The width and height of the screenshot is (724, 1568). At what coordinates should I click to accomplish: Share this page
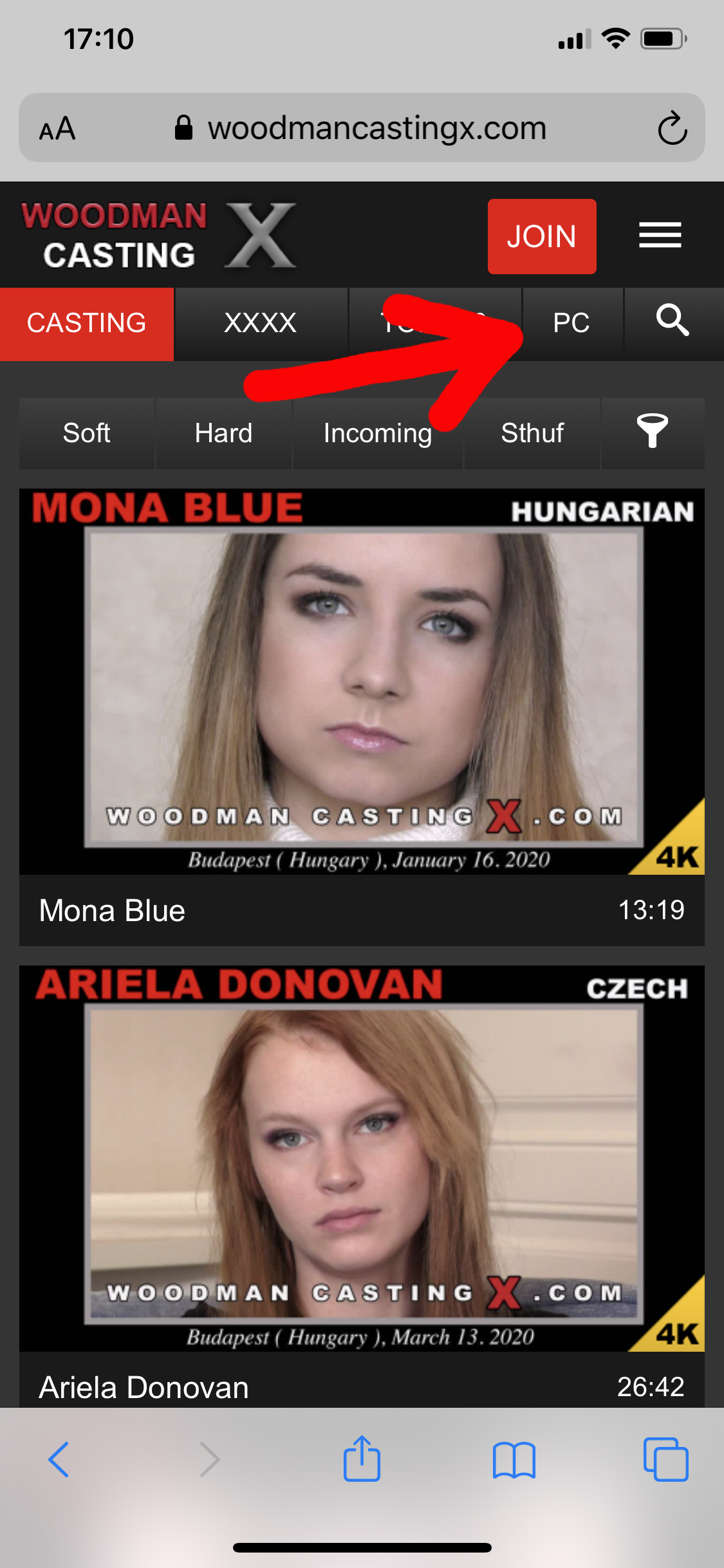(x=362, y=1458)
